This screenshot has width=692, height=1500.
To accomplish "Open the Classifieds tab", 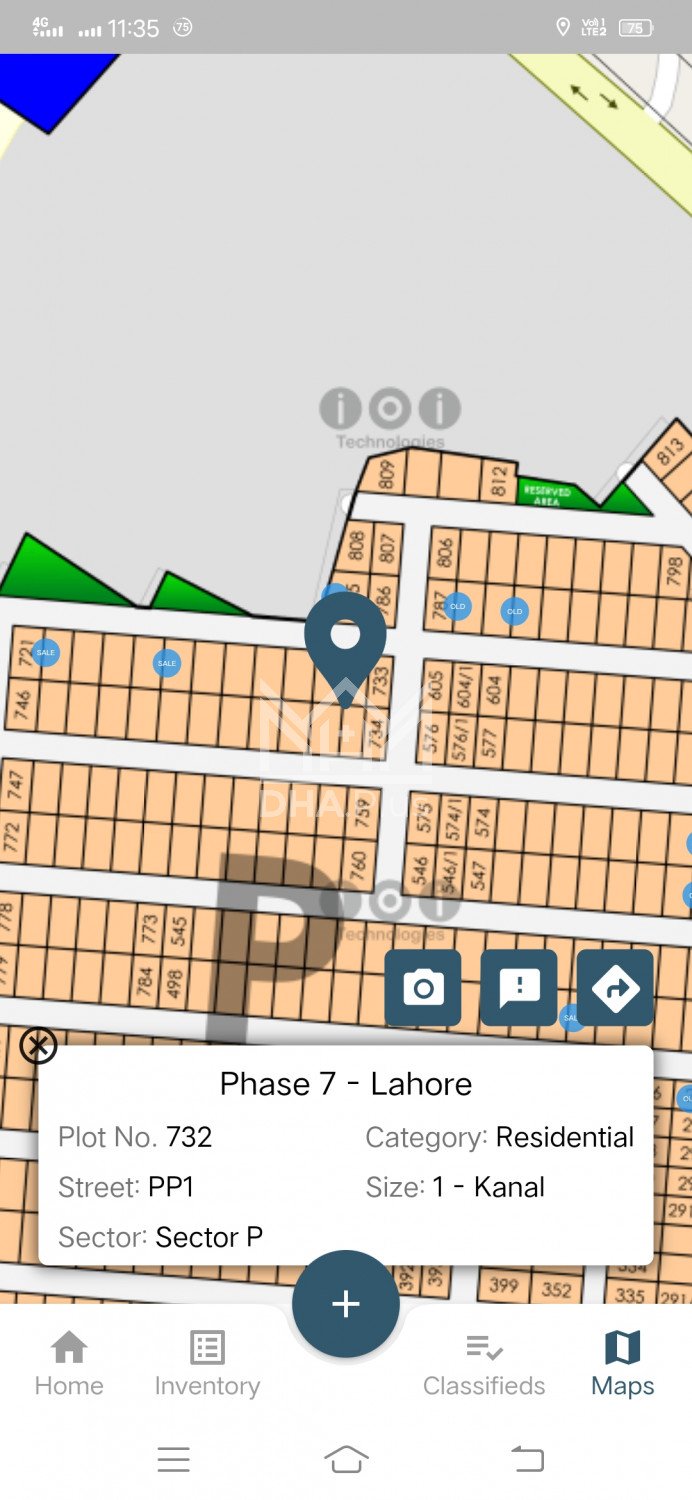I will pos(484,1364).
